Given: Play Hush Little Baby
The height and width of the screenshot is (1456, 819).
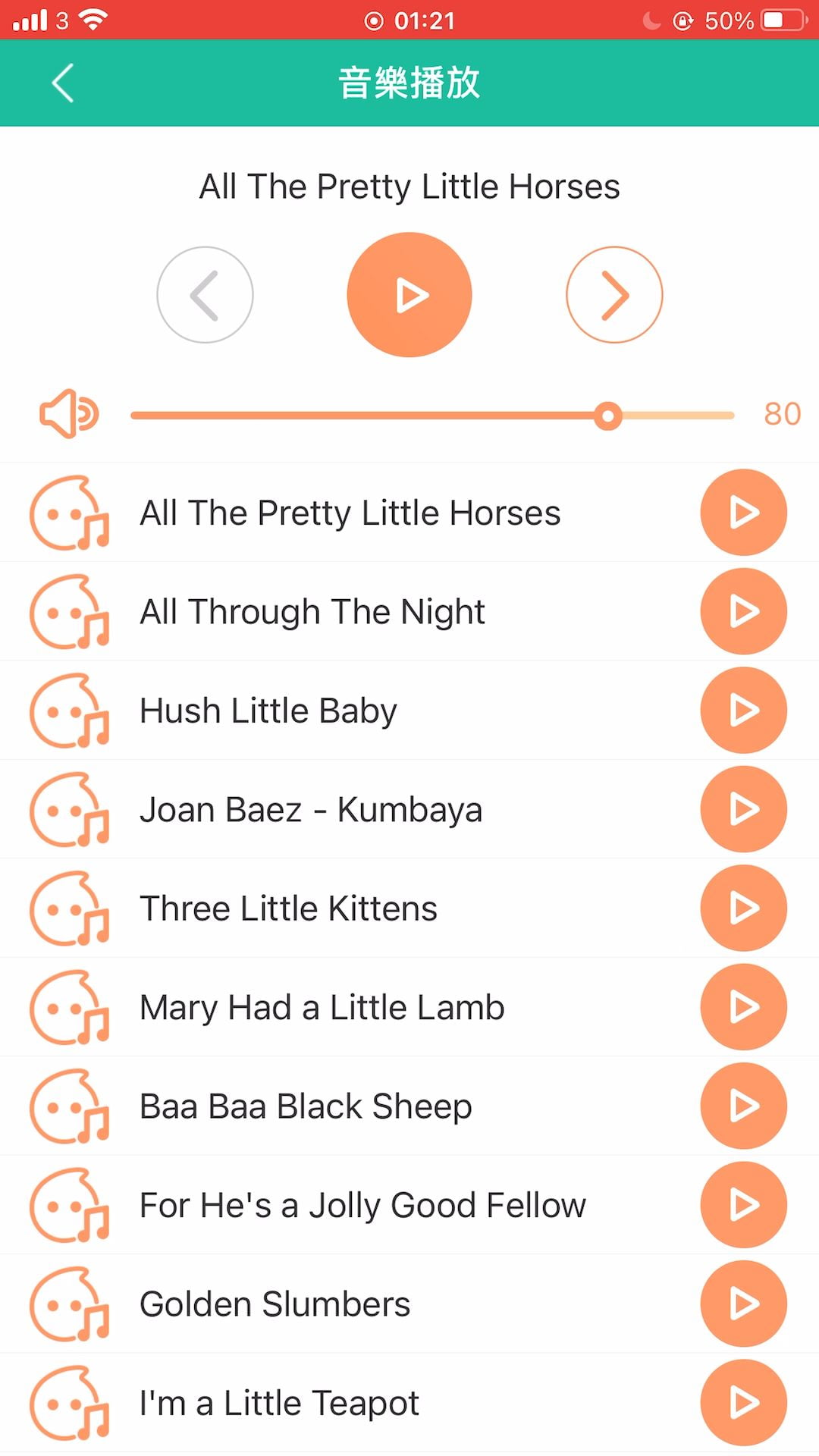Looking at the screenshot, I should click(743, 711).
